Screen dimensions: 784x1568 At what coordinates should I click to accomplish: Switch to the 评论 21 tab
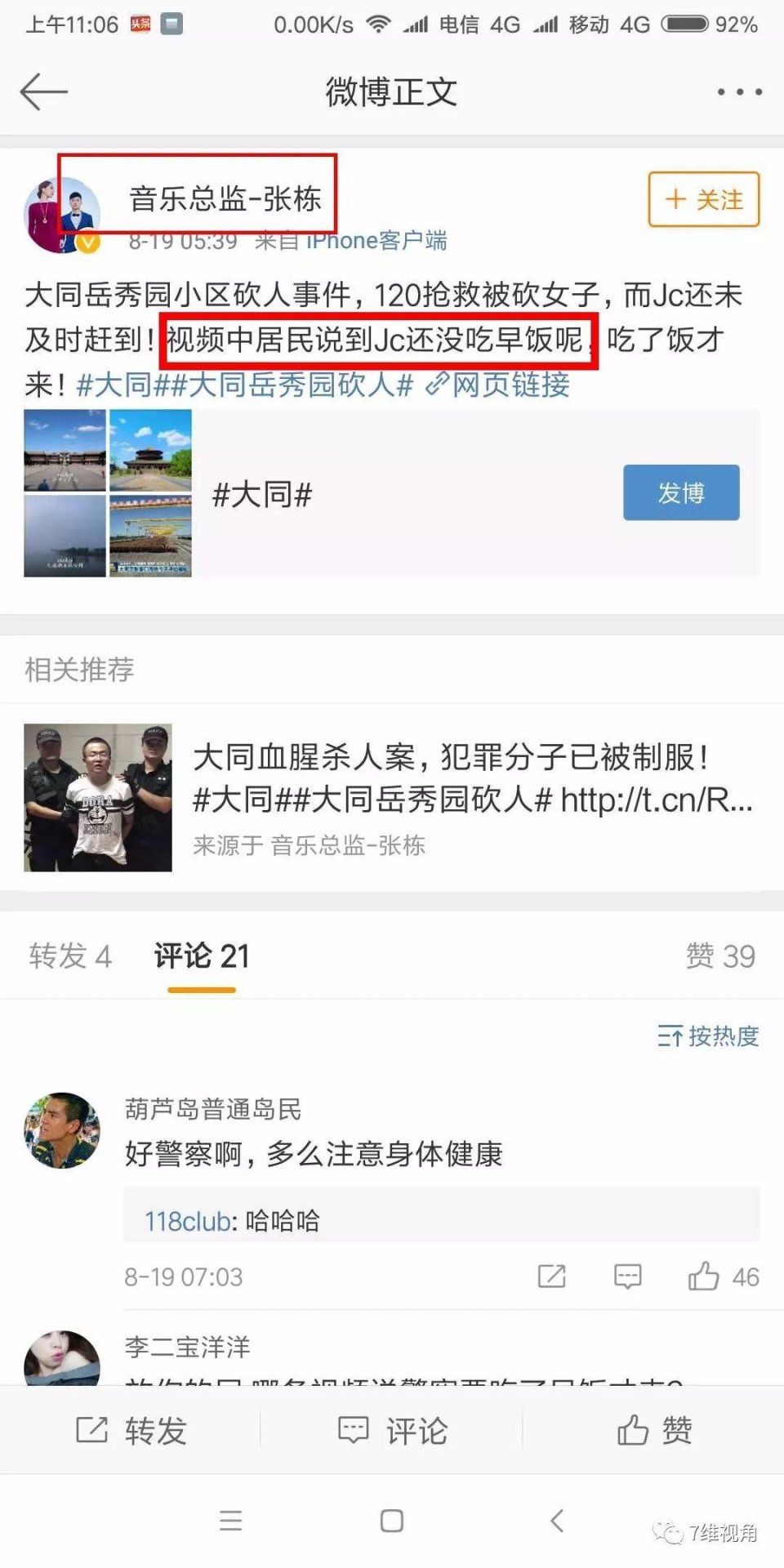(200, 955)
